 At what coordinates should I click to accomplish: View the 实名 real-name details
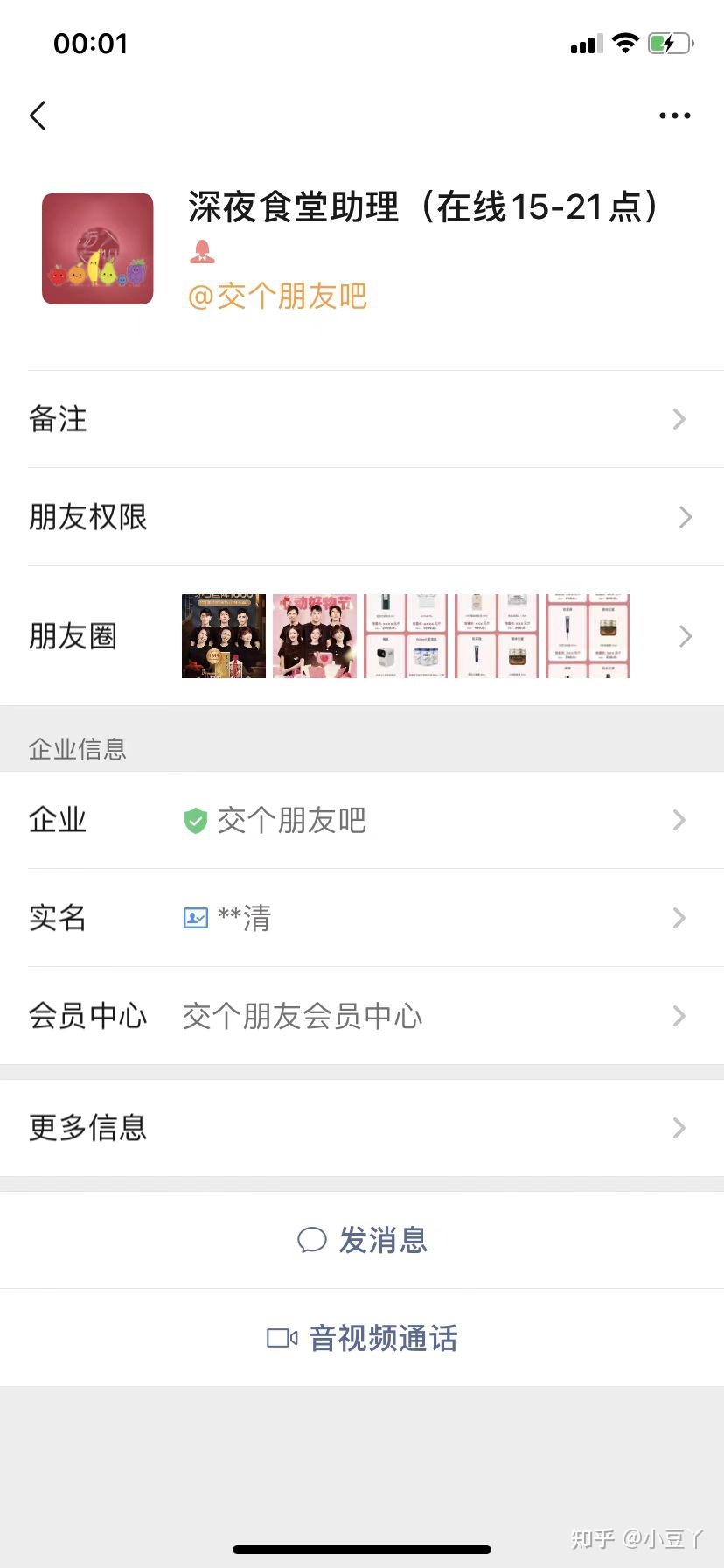(362, 918)
